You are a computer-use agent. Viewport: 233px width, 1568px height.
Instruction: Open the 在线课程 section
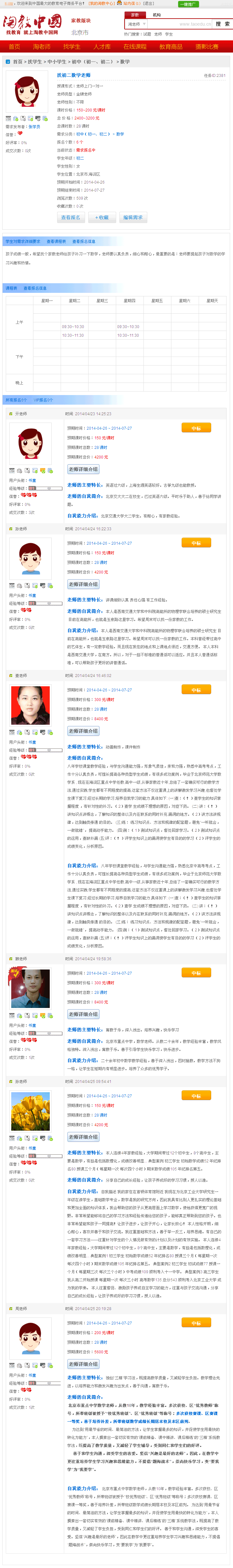135,47
